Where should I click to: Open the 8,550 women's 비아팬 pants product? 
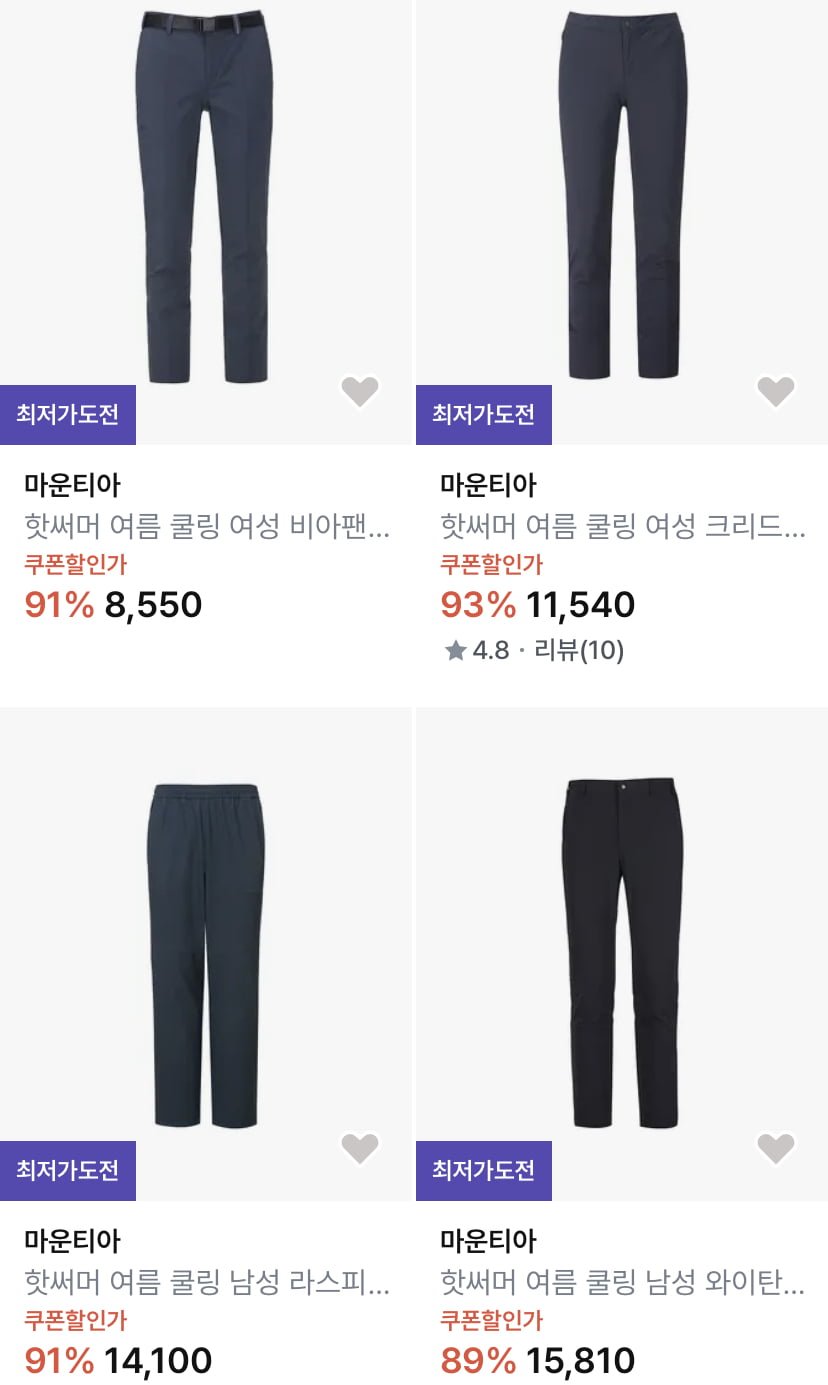tap(204, 200)
